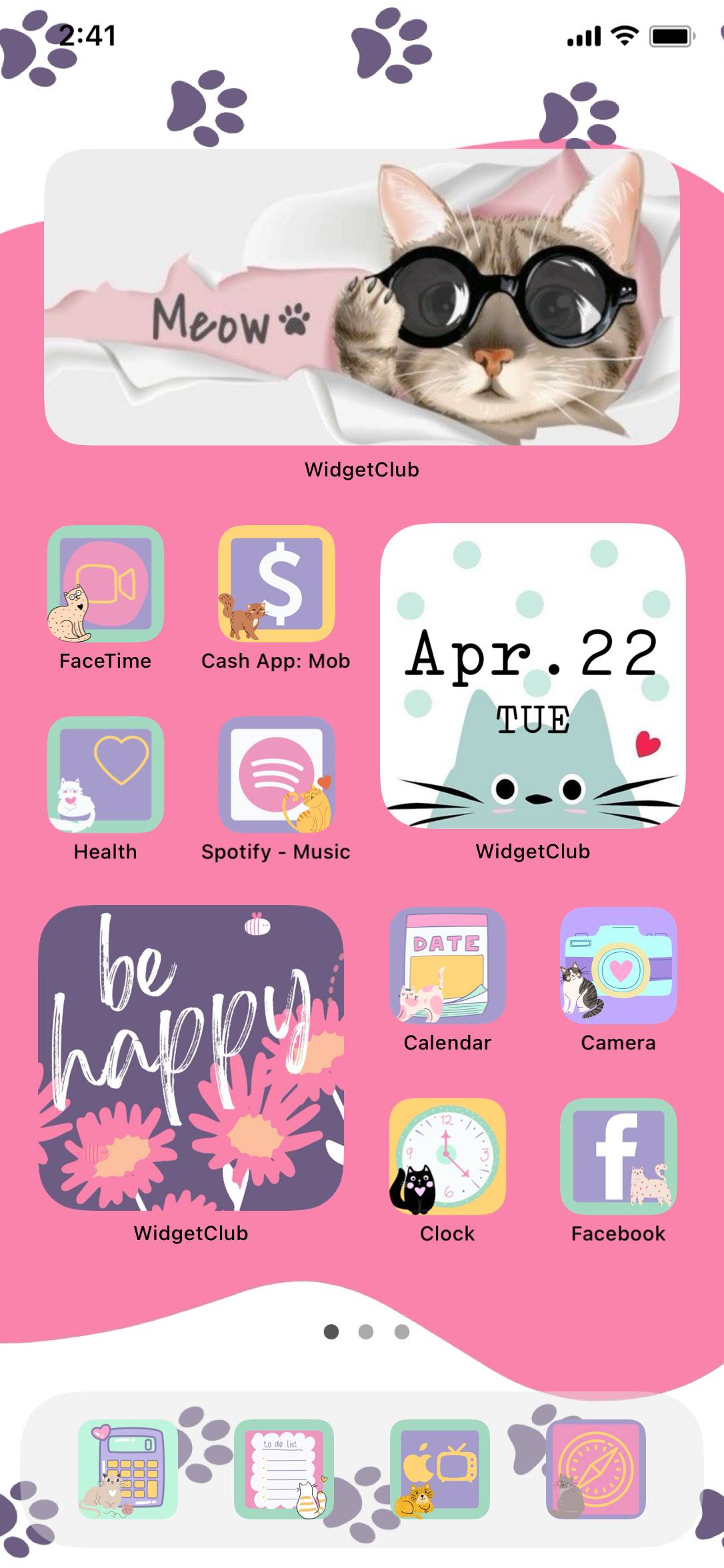Tap the Meow cat WidgetClub widget
Image resolution: width=724 pixels, height=1568 pixels.
[x=362, y=297]
